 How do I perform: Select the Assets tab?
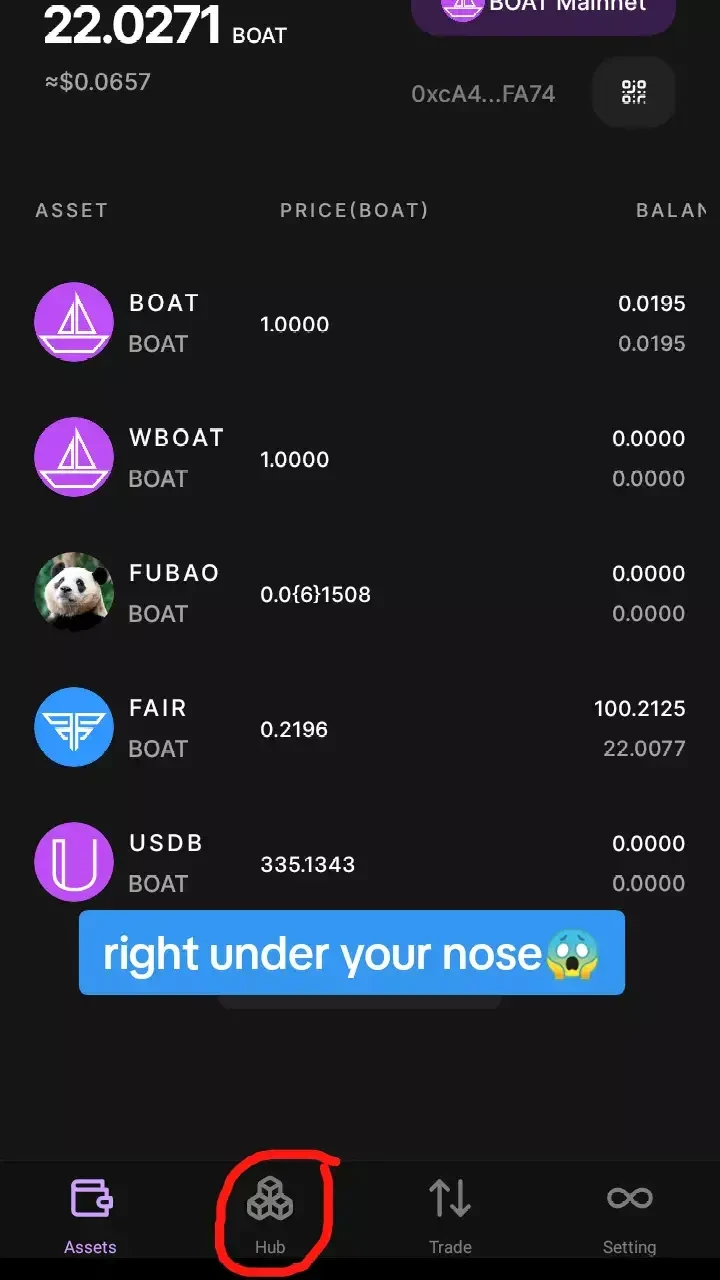pyautogui.click(x=90, y=1215)
